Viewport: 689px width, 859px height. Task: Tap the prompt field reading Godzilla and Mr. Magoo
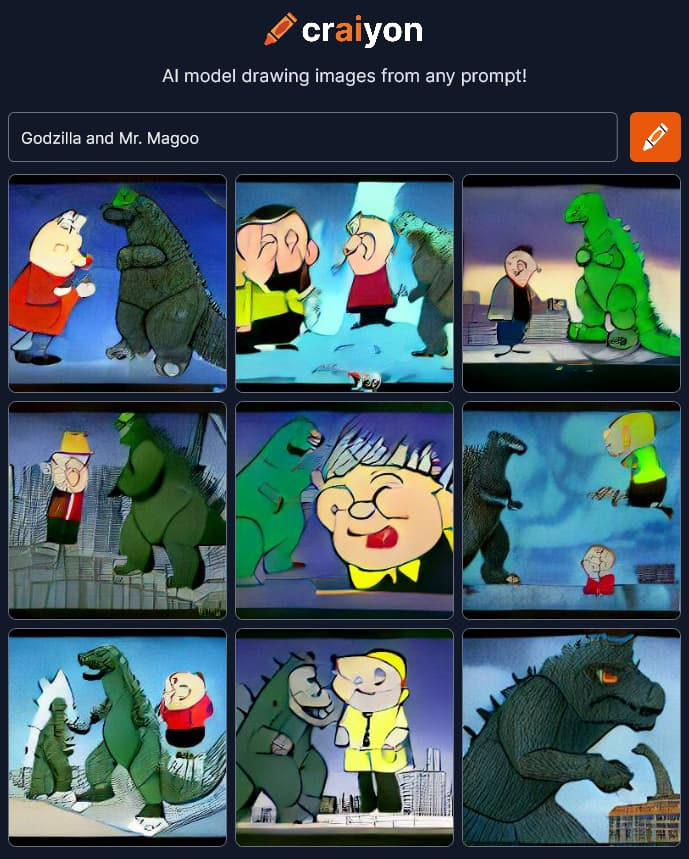coord(312,137)
